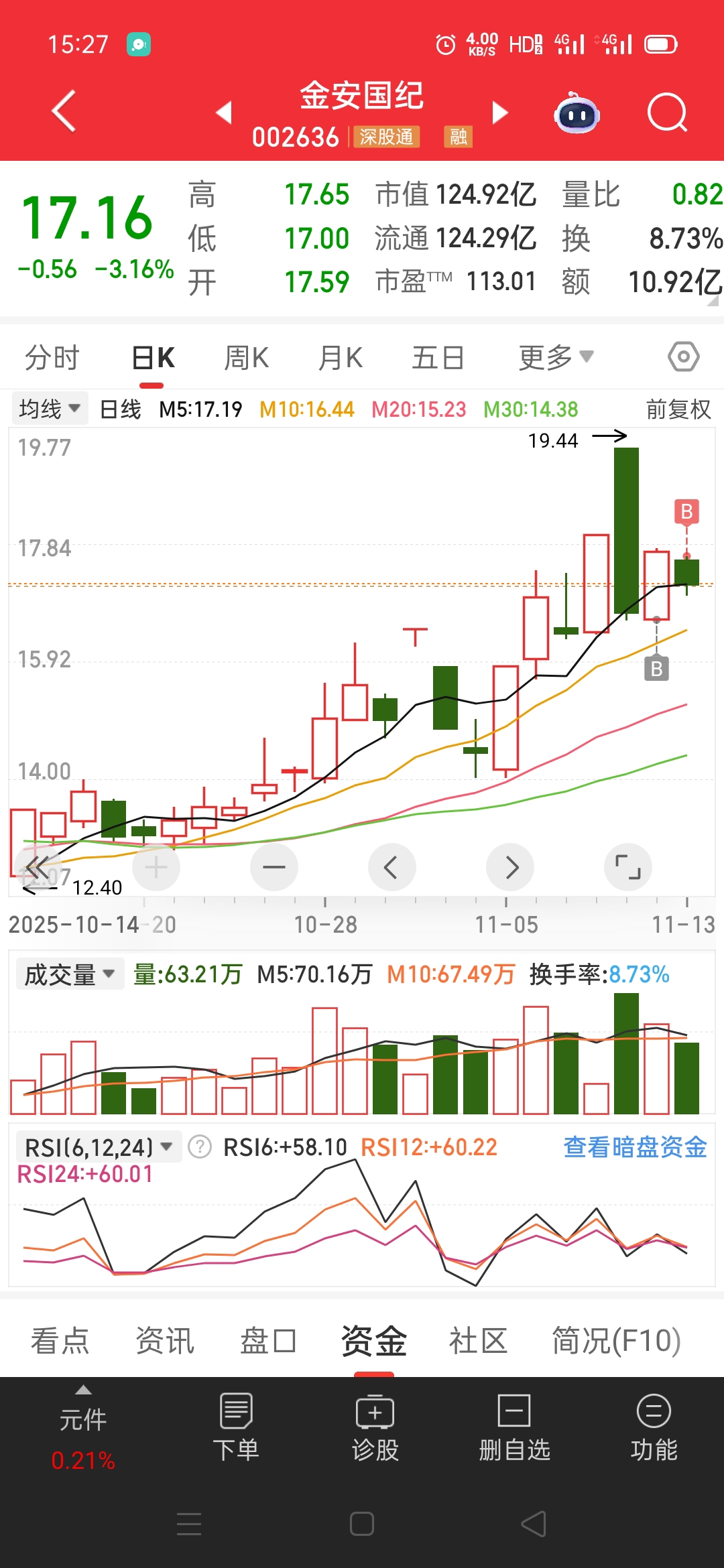Screen dimensions: 724x1568
Task: Switch to the 资讯 tab
Action: (x=165, y=1341)
